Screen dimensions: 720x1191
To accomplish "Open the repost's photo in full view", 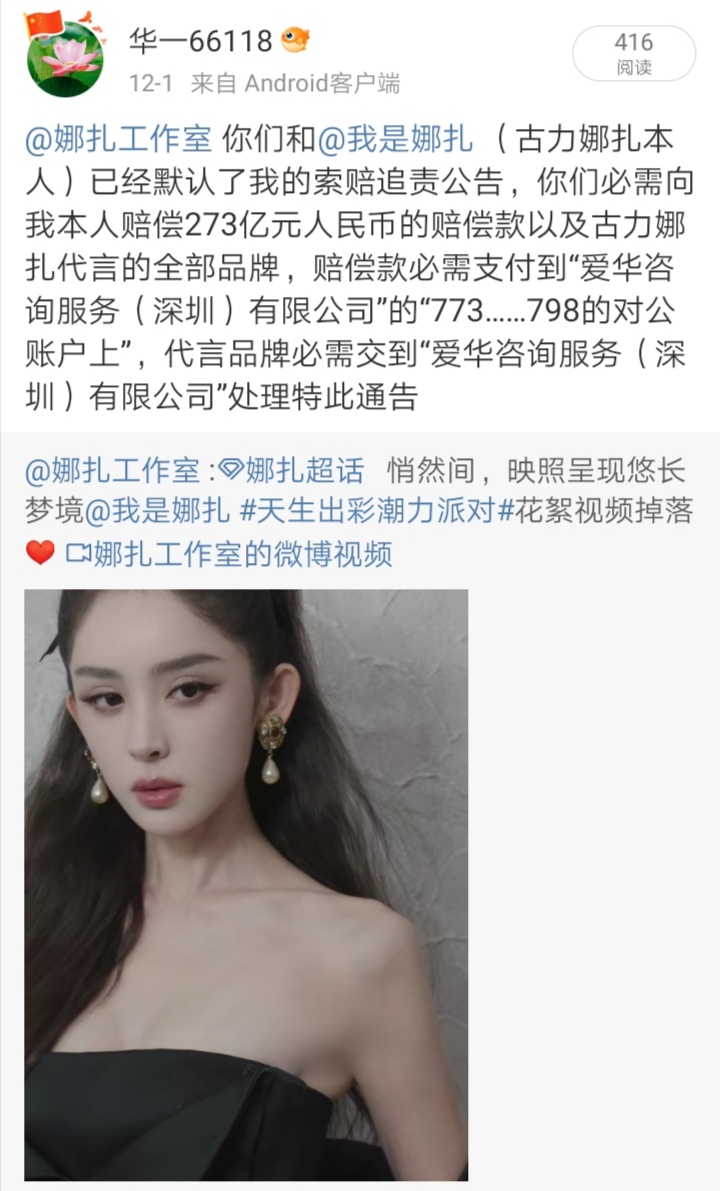I will coord(246,884).
